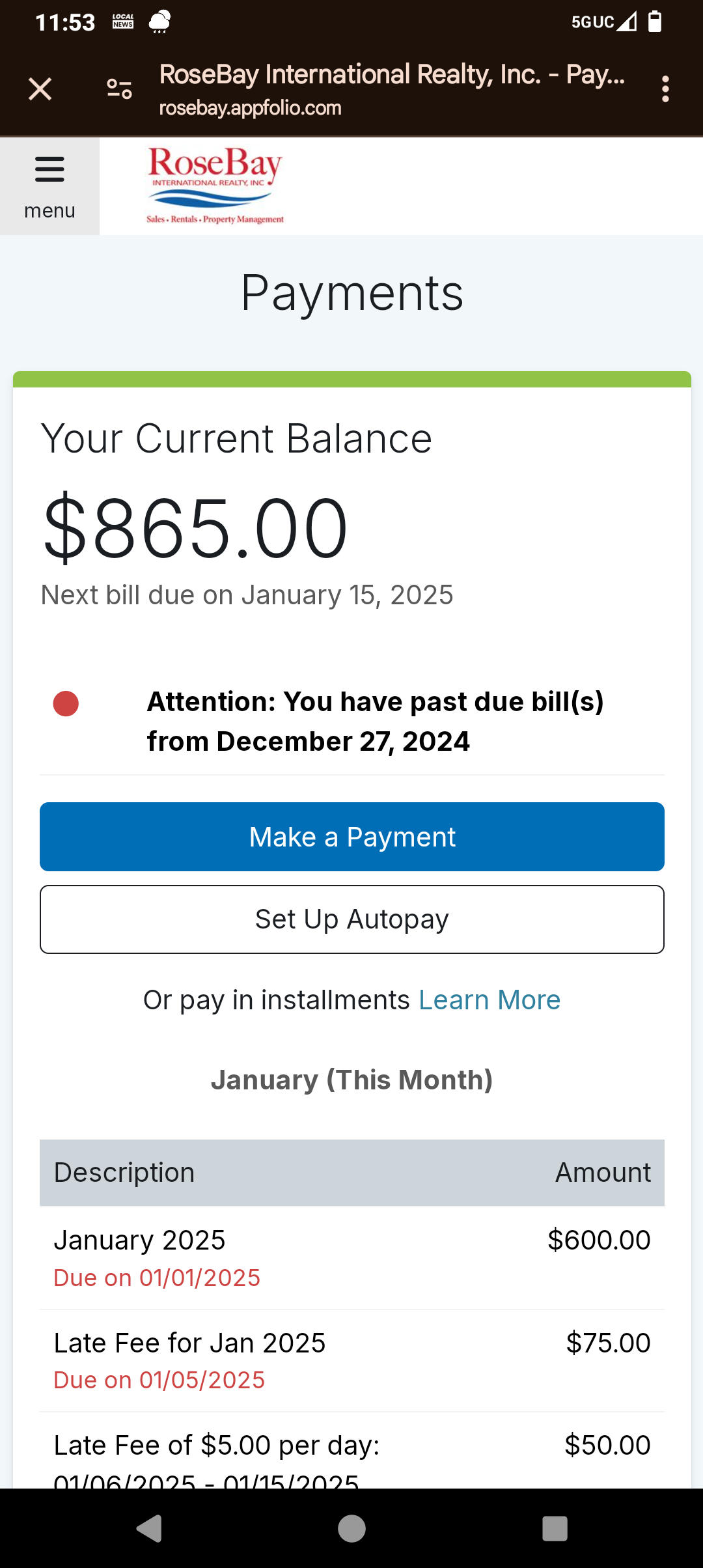Image resolution: width=703 pixels, height=1568 pixels.
Task: Go to the home screen
Action: pyautogui.click(x=351, y=1528)
